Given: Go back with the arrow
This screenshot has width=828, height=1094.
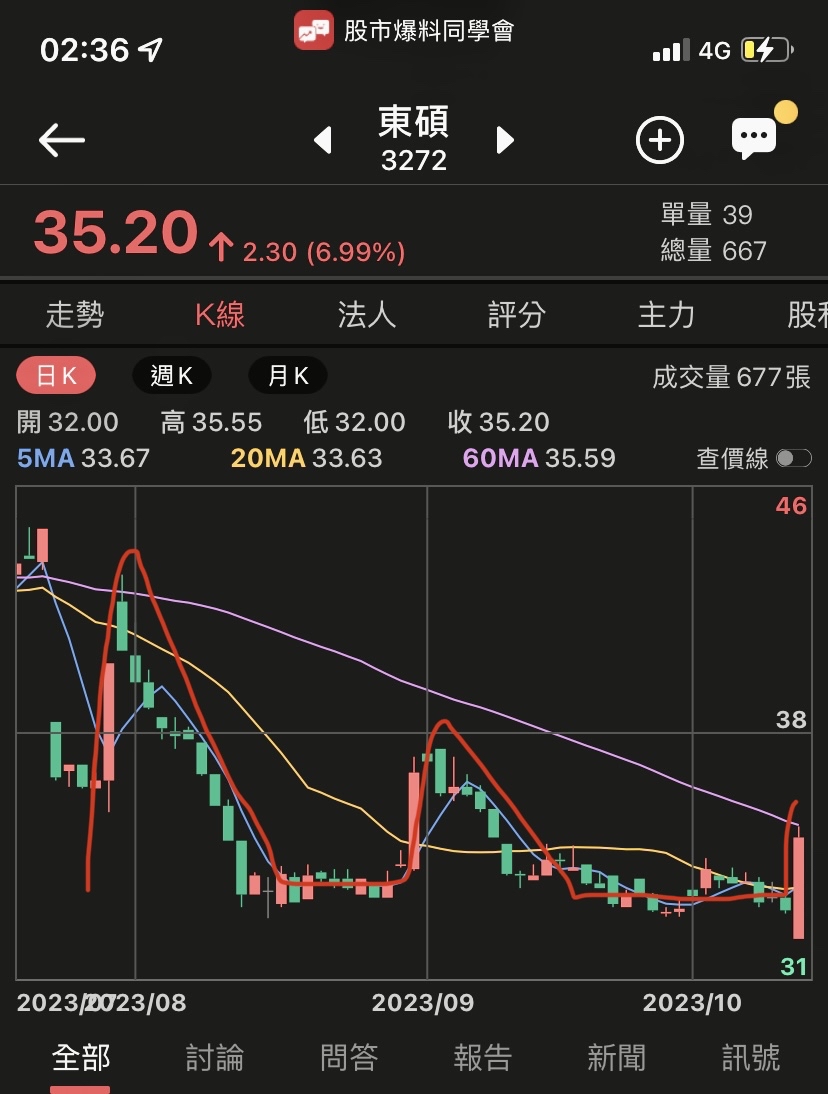Looking at the screenshot, I should [x=62, y=141].
